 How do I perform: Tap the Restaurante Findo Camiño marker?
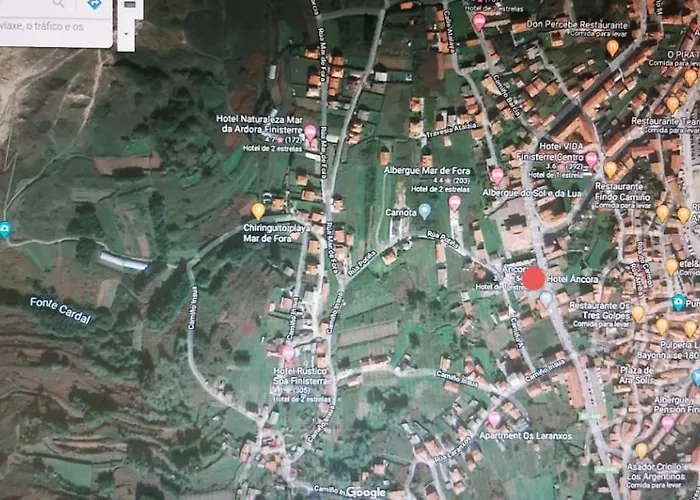610,169
